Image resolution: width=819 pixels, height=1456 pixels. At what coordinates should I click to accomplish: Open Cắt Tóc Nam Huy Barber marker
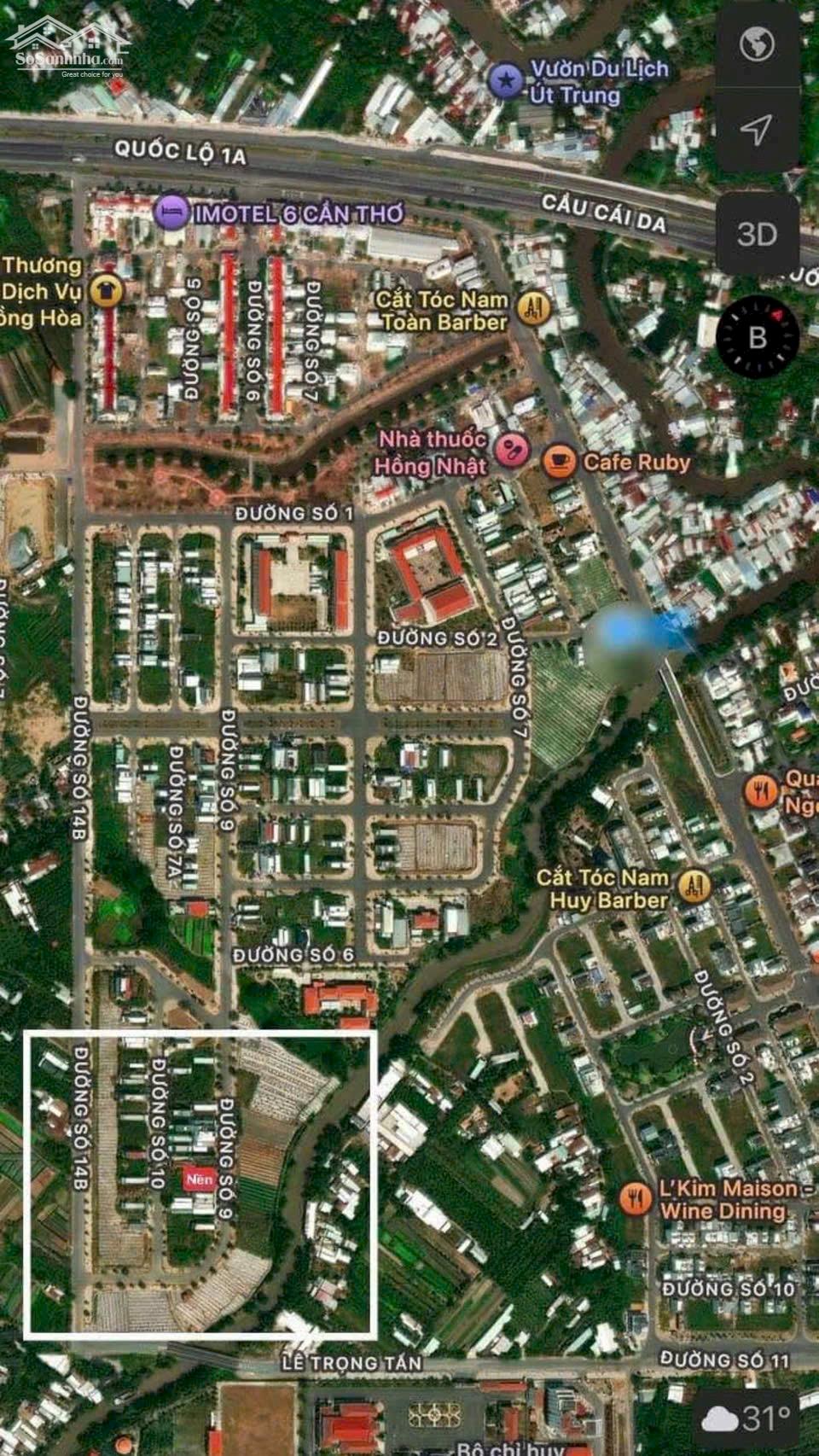point(695,887)
